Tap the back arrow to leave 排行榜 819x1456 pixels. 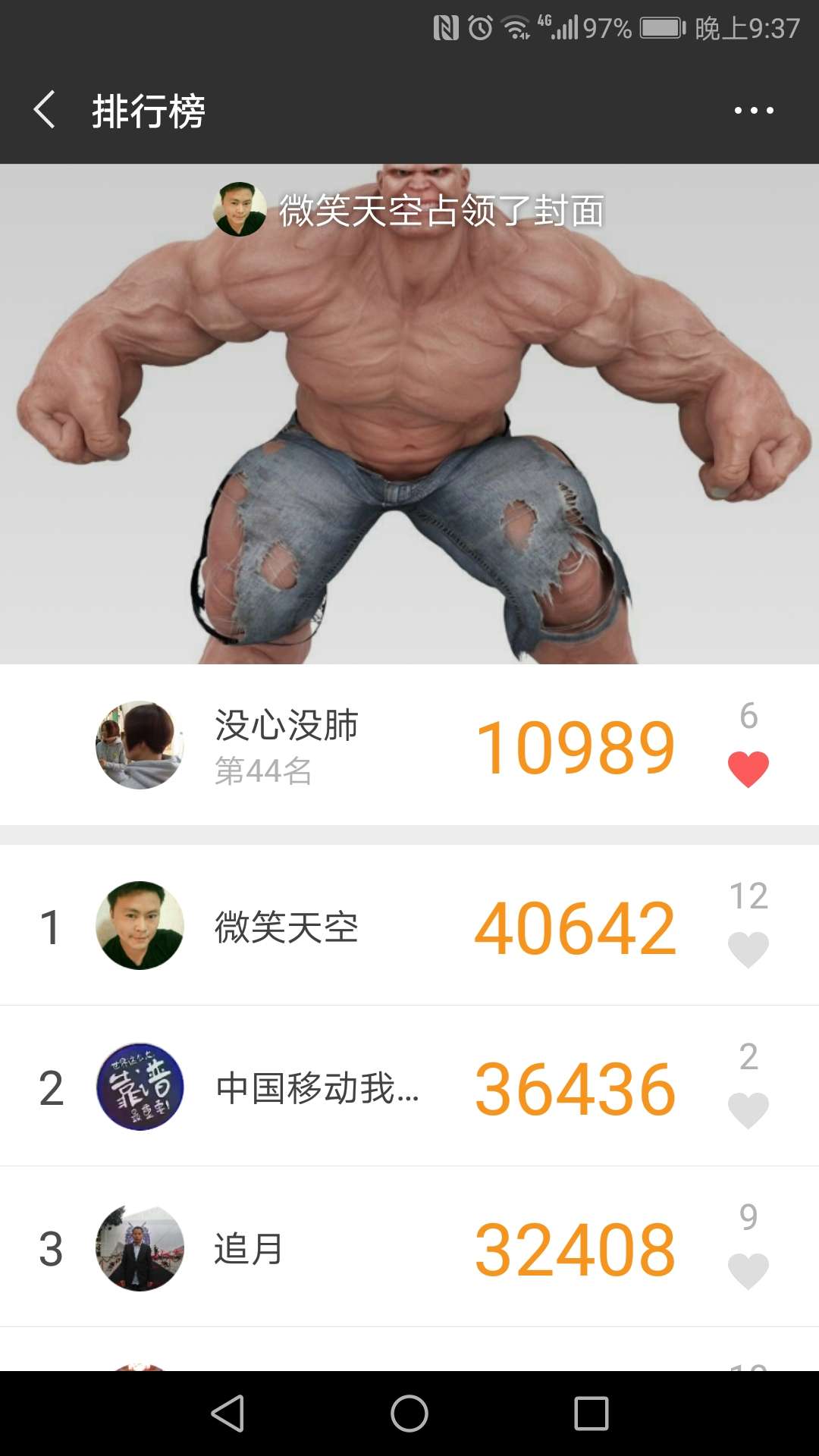(43, 110)
